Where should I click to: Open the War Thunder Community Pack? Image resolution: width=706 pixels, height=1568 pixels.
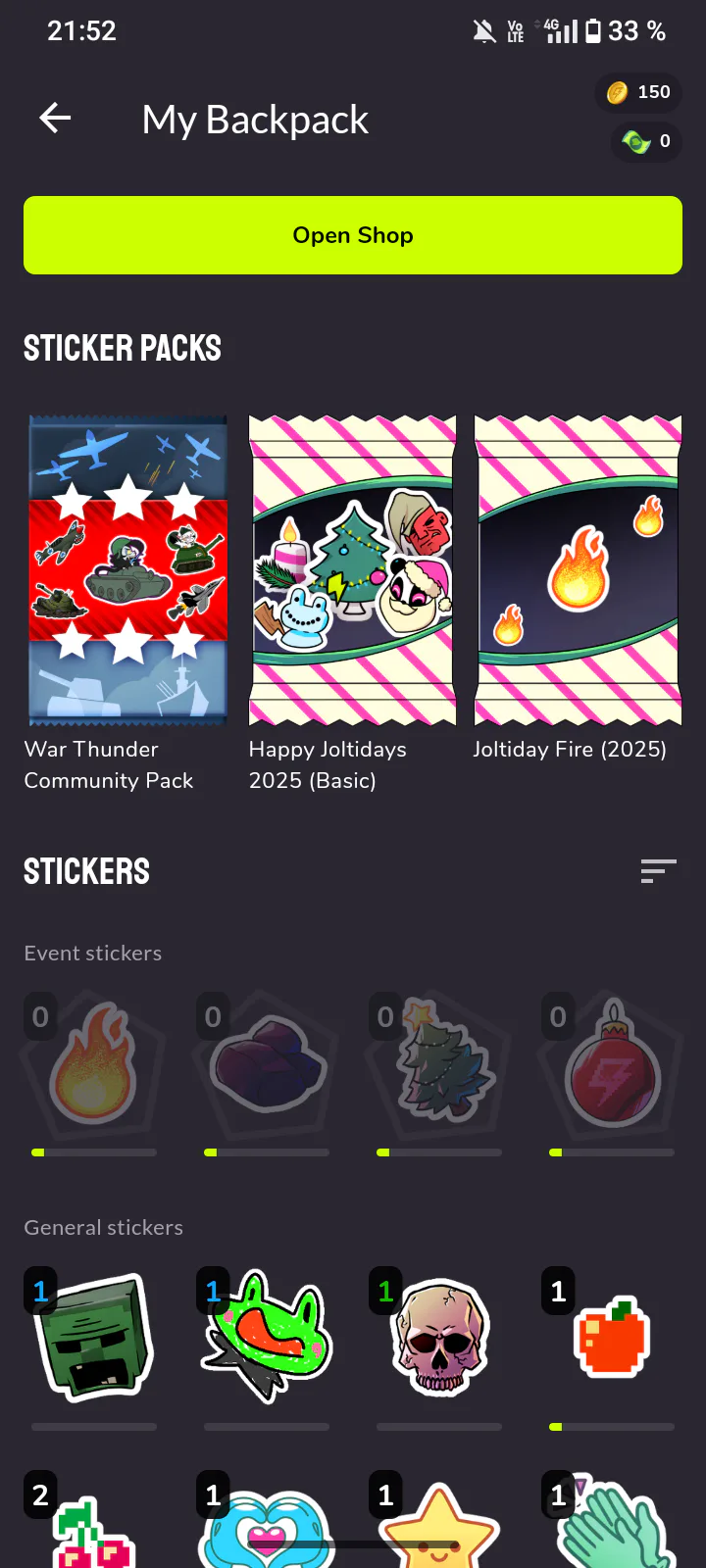point(127,571)
